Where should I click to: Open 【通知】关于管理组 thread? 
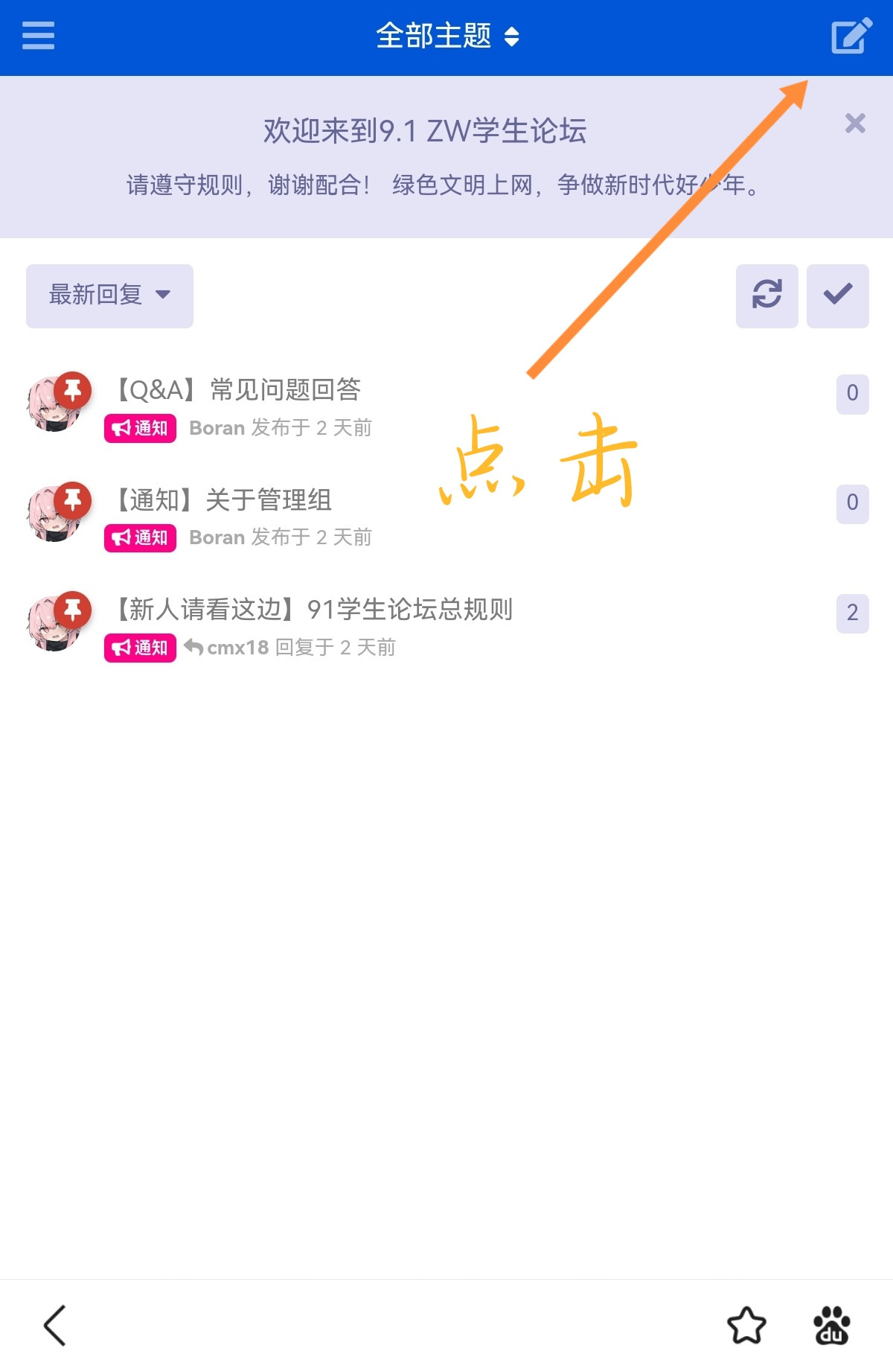(223, 500)
